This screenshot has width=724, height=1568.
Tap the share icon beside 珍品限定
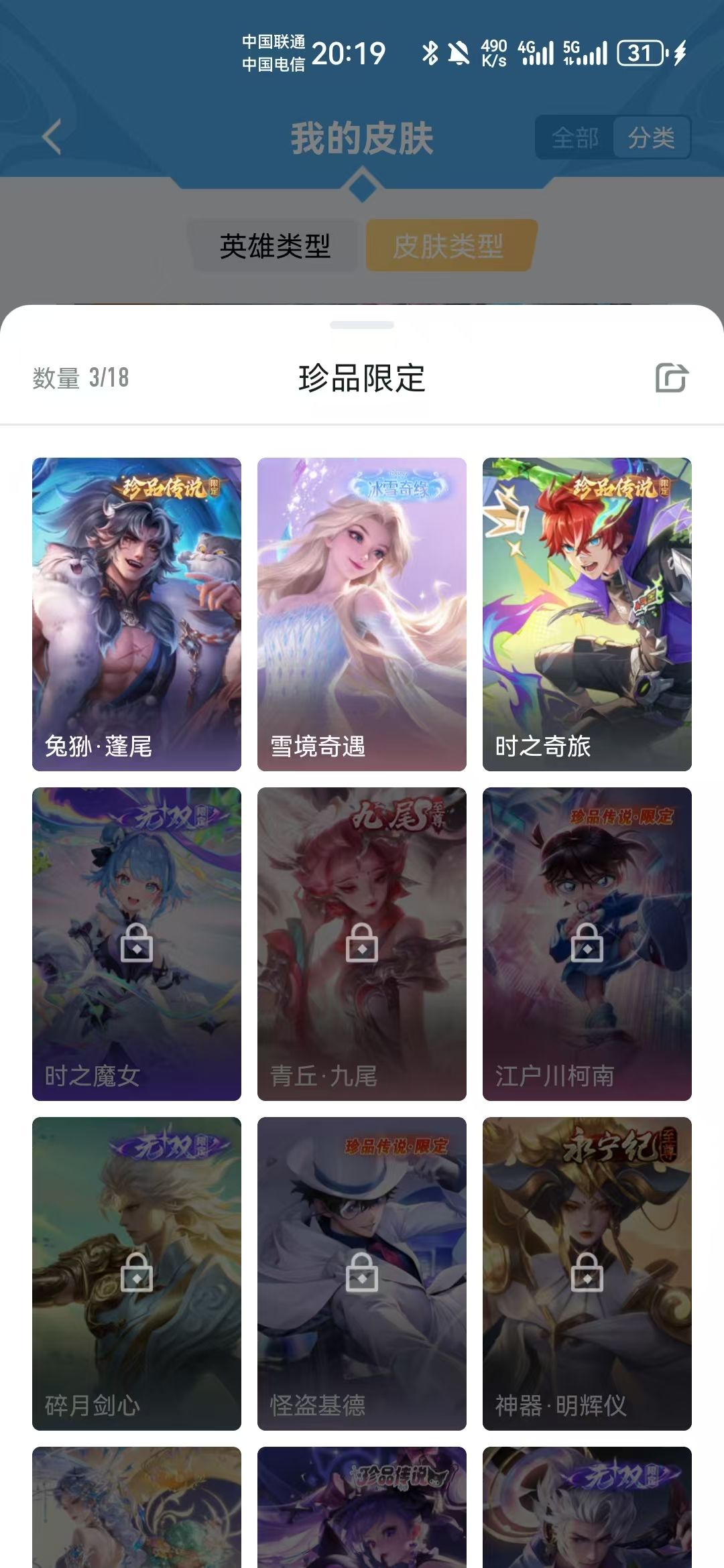[x=672, y=377]
